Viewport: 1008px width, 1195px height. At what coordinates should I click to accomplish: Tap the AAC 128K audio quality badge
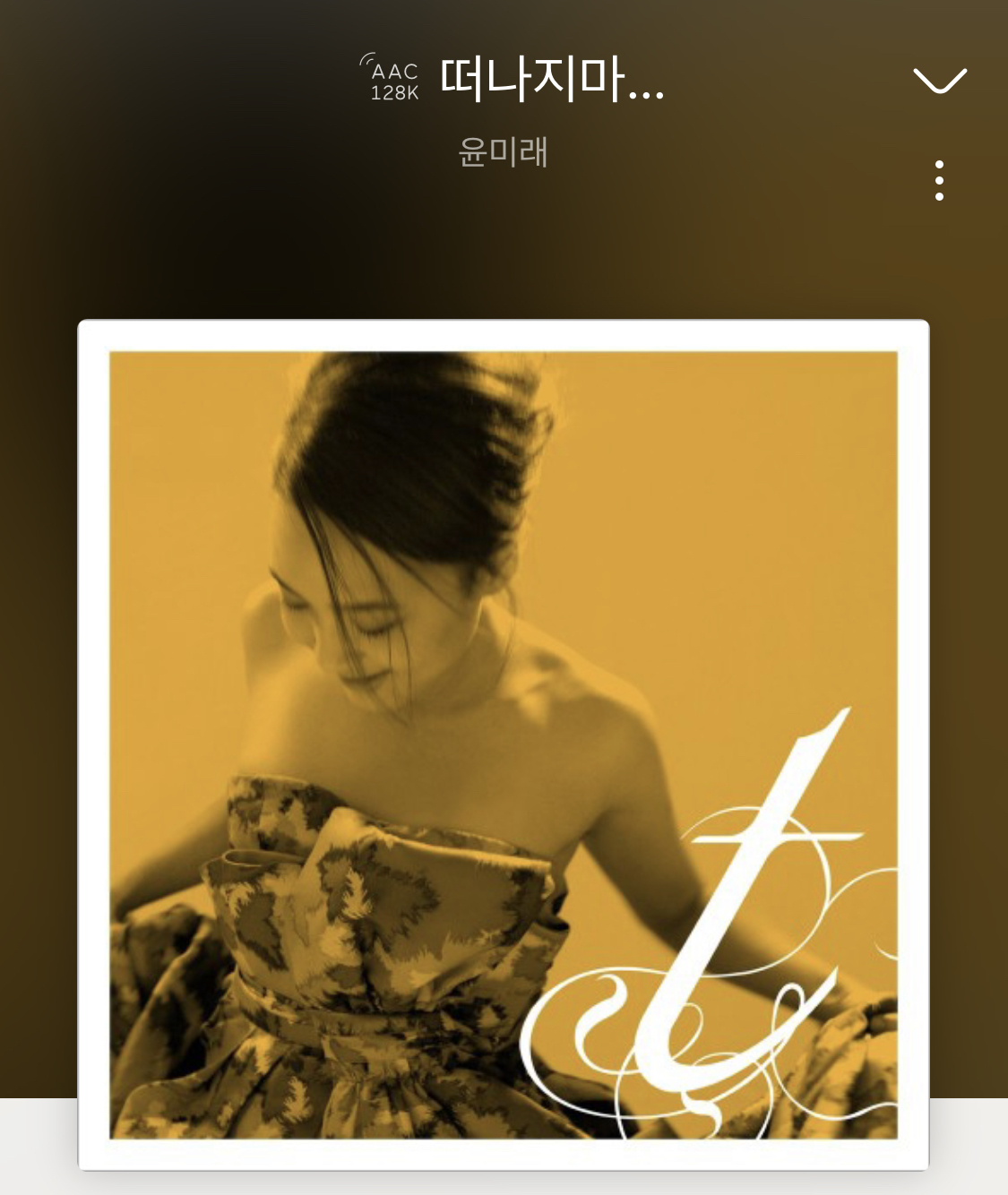pos(392,80)
